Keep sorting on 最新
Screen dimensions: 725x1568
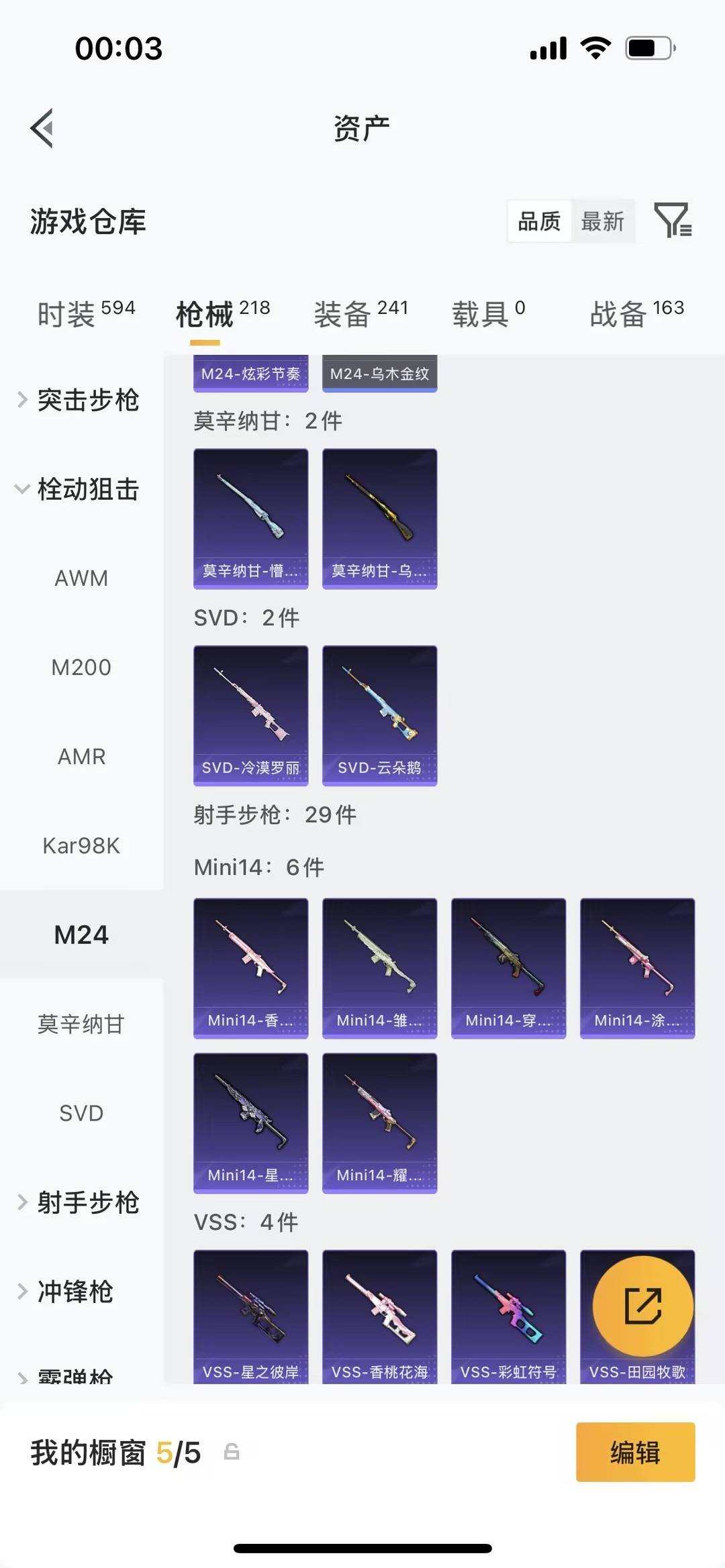[x=603, y=221]
